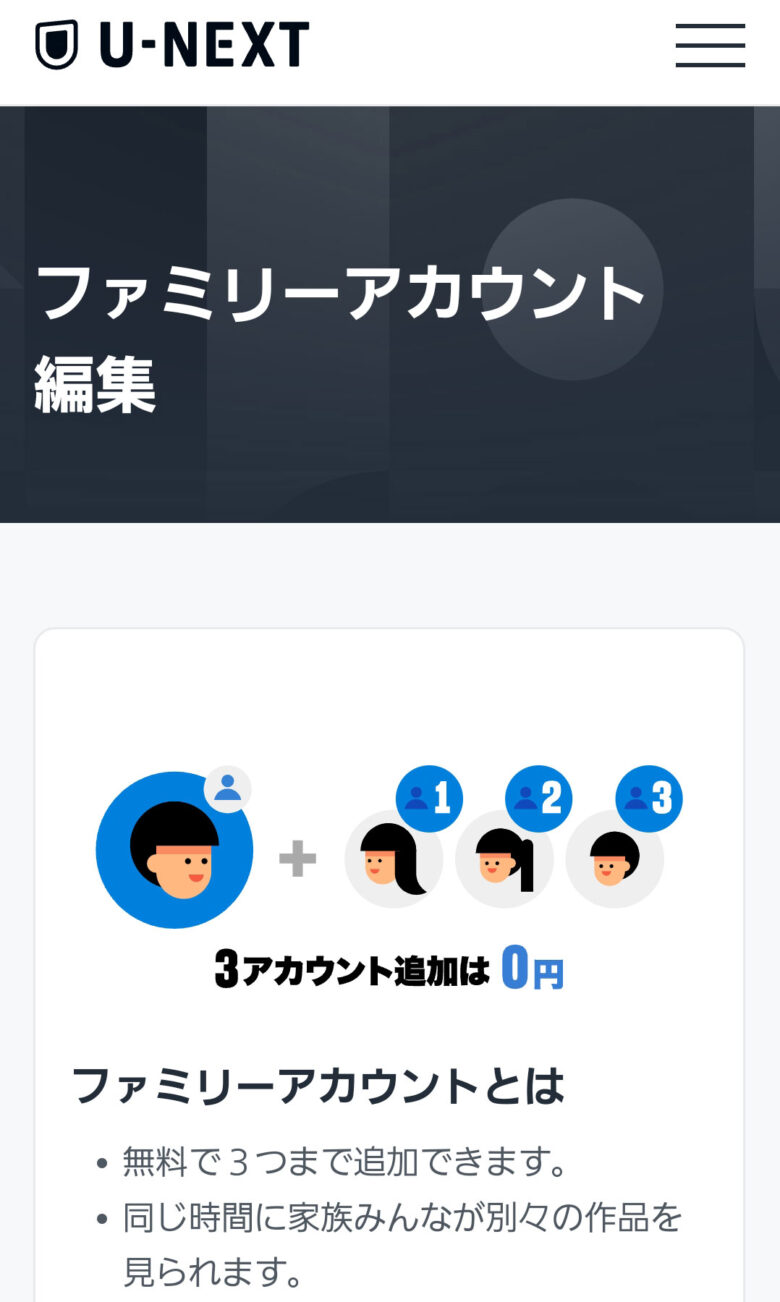Open the hamburger menu
This screenshot has height=1302, width=780.
click(x=710, y=46)
